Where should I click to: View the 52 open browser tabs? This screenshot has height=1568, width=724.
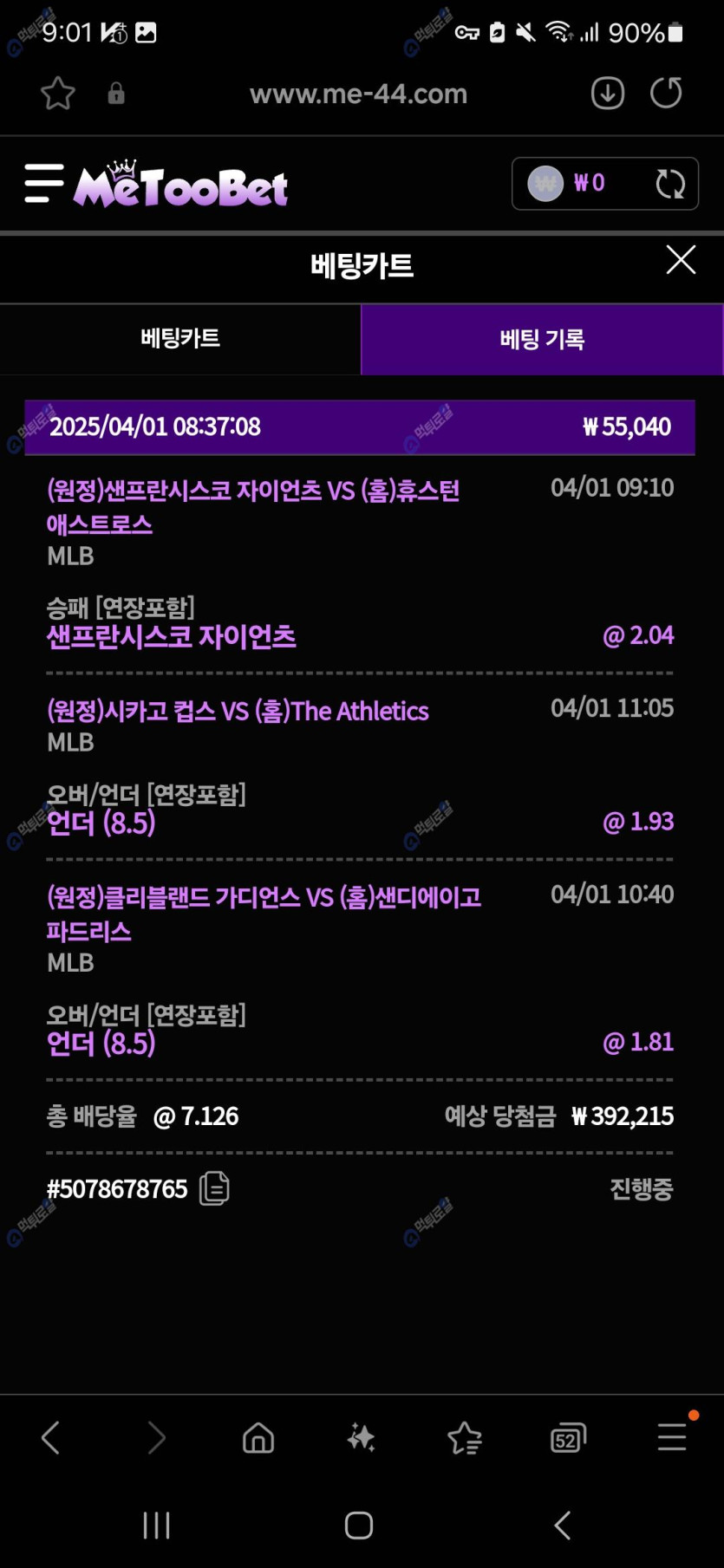click(x=568, y=1439)
